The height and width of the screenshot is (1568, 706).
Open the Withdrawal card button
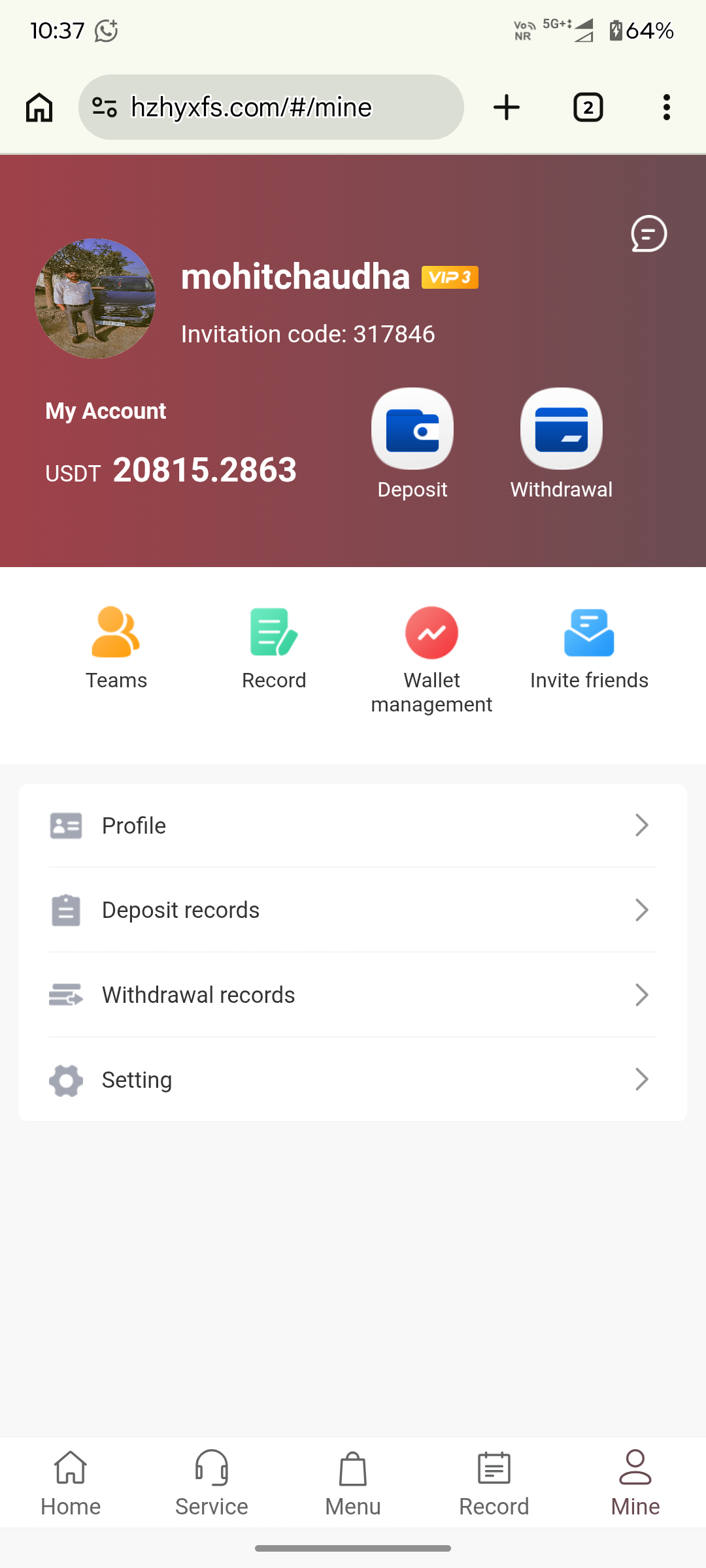[561, 429]
